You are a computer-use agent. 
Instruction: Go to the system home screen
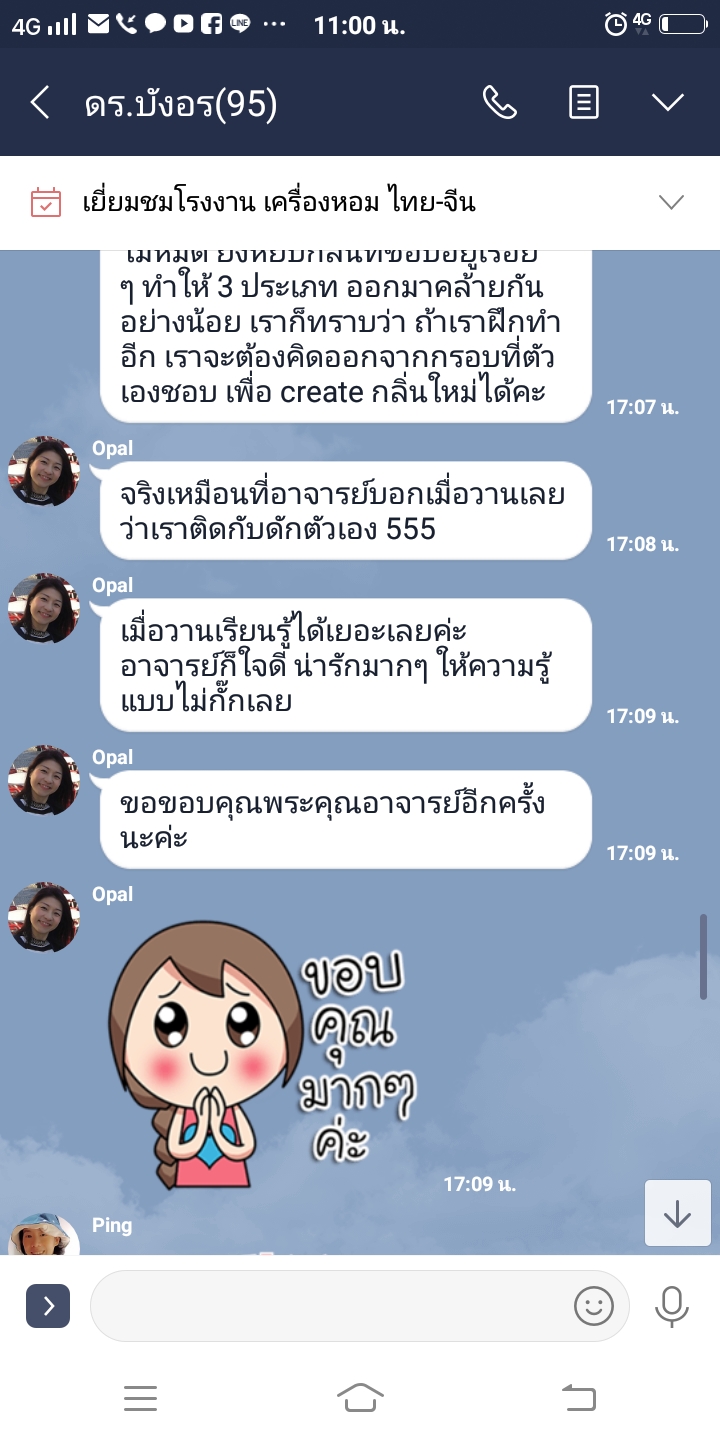360,1398
